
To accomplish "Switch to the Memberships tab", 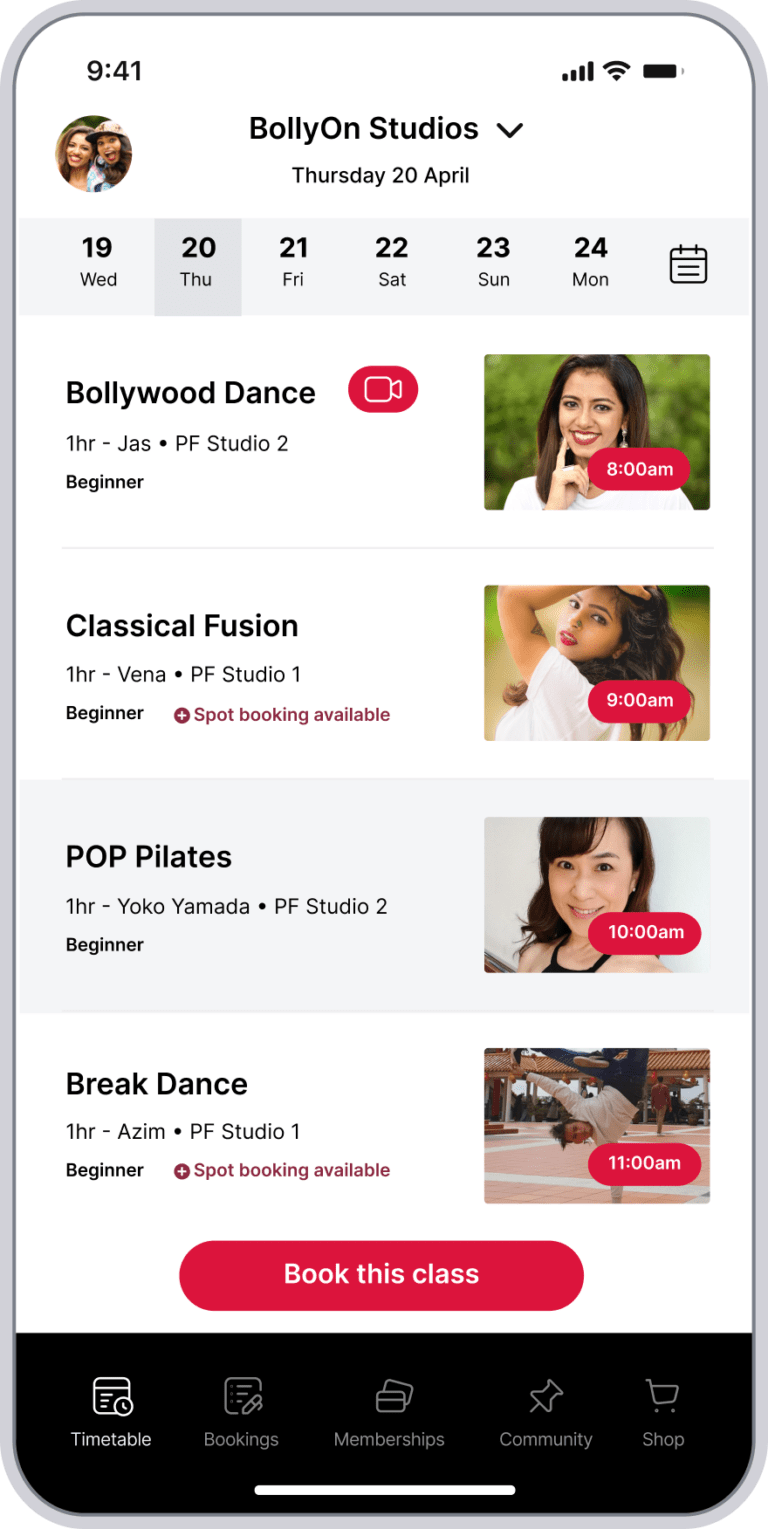I will 389,1412.
